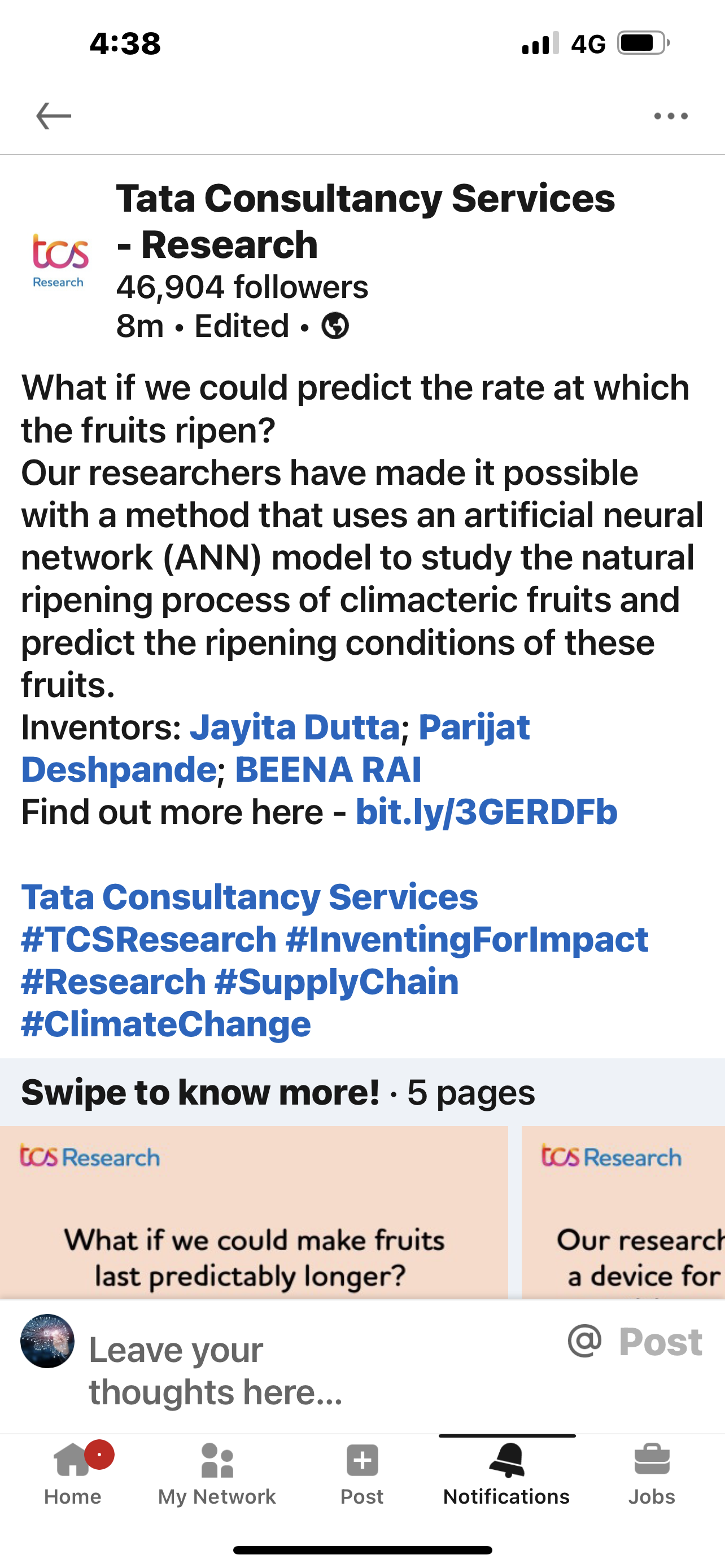Open BEENA RAI's profile link
The image size is (725, 1568).
pos(328,769)
